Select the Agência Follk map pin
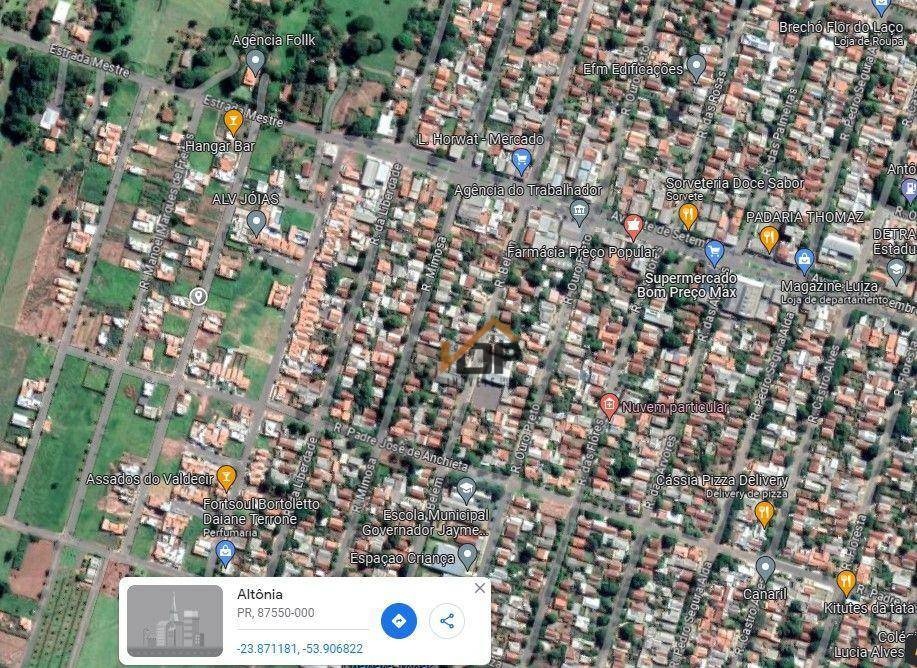This screenshot has height=668, width=917. point(255,61)
